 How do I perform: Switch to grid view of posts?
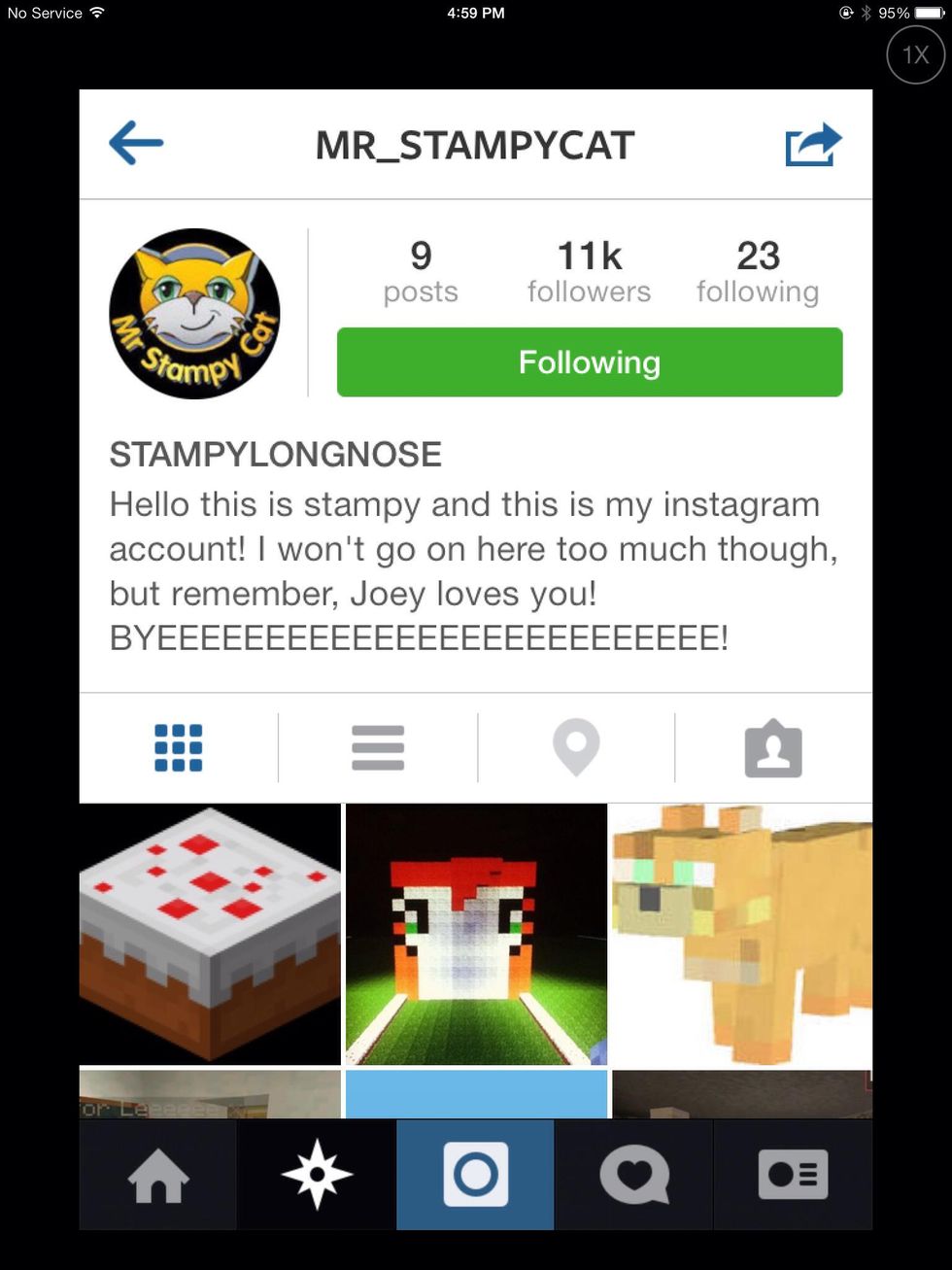[x=179, y=748]
